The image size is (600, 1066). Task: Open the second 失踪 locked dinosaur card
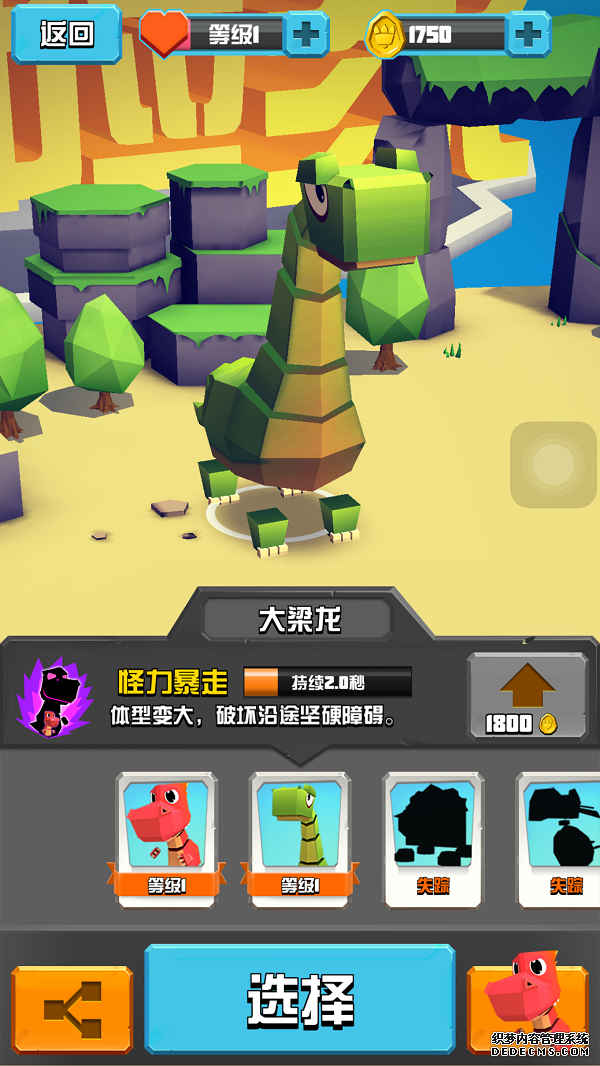tap(560, 838)
